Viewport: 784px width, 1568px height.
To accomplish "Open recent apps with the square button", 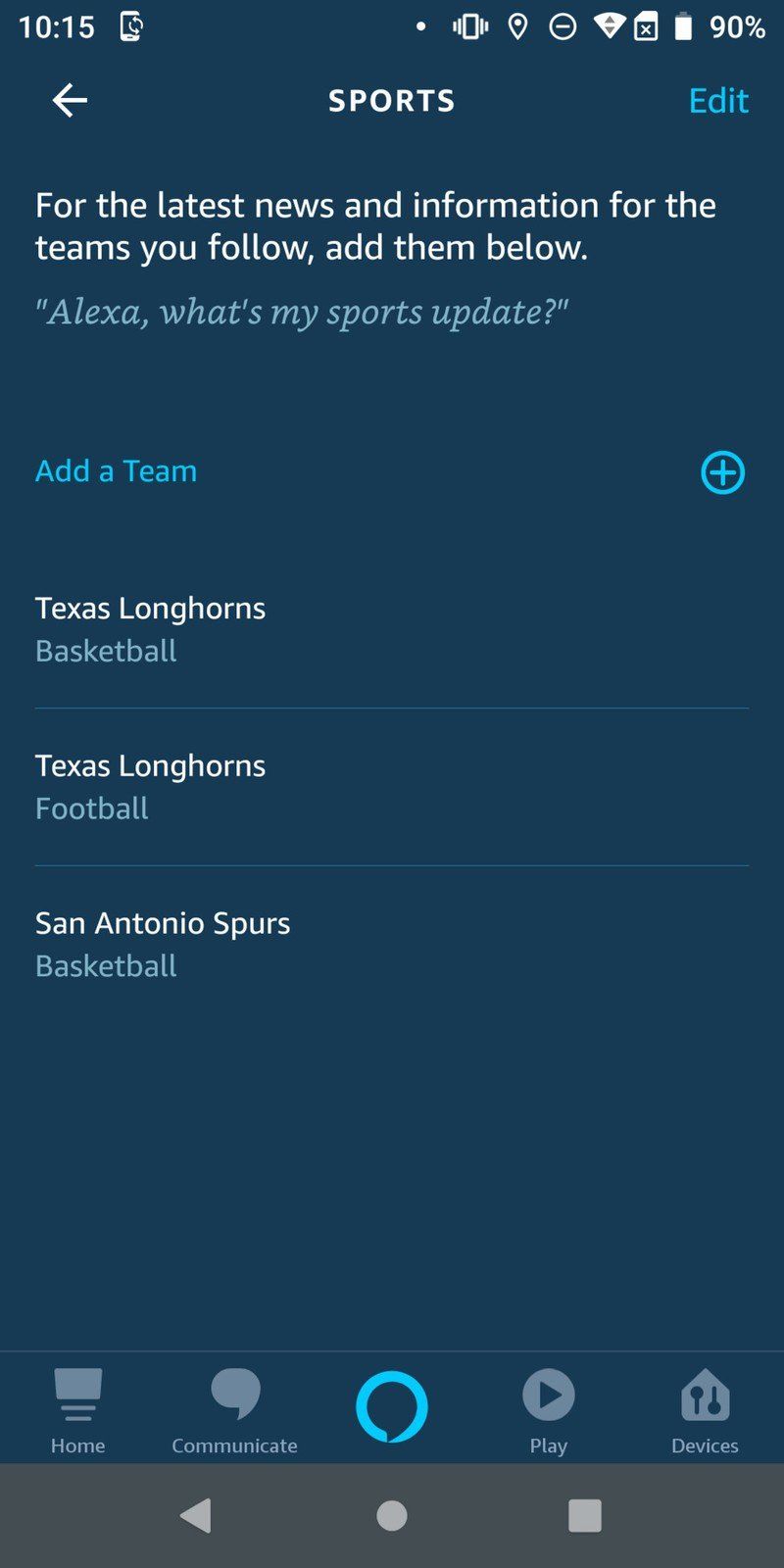I will [x=585, y=1514].
